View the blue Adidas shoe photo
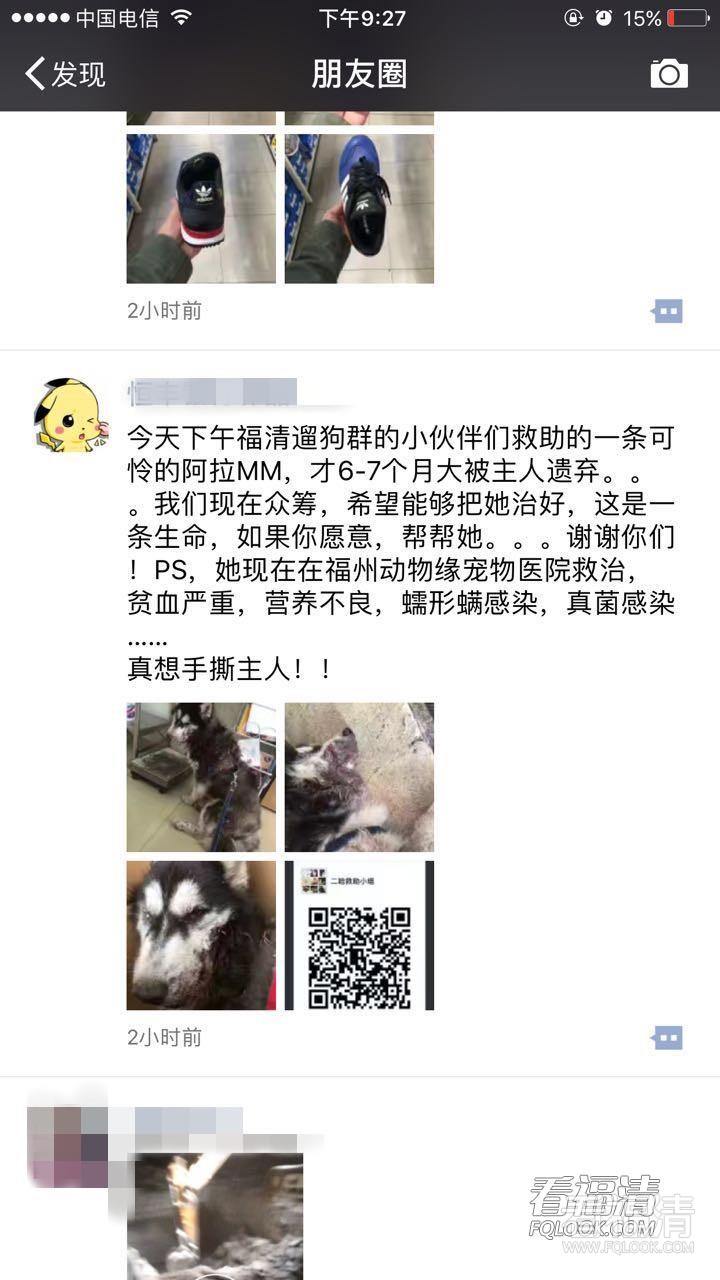This screenshot has width=720, height=1280. click(x=359, y=208)
